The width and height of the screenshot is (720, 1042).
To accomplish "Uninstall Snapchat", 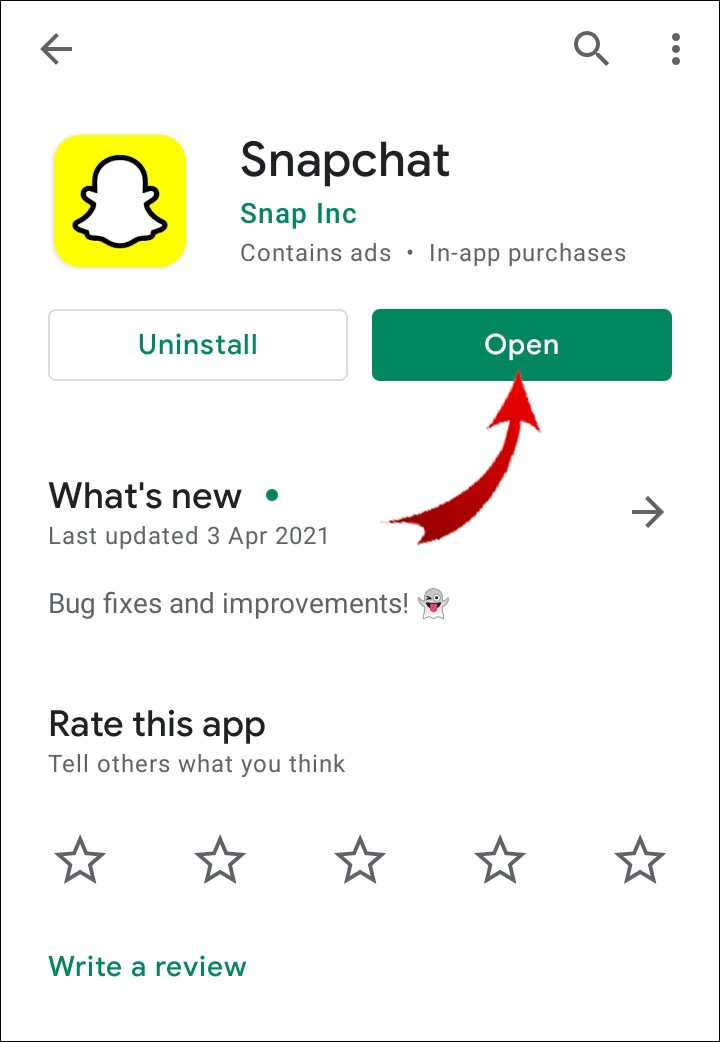I will pos(198,345).
